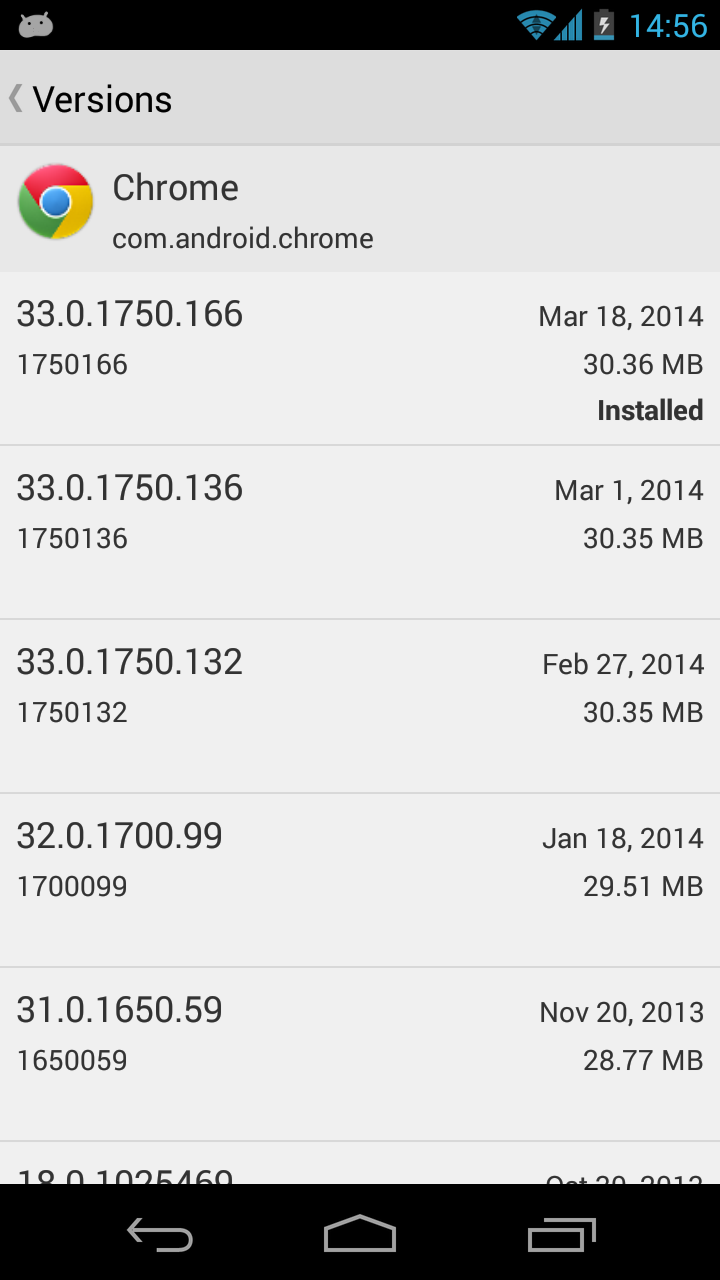Viewport: 720px width, 1280px height.
Task: Select version 31.0.1650.59 from Nov 2013
Action: 360,1054
